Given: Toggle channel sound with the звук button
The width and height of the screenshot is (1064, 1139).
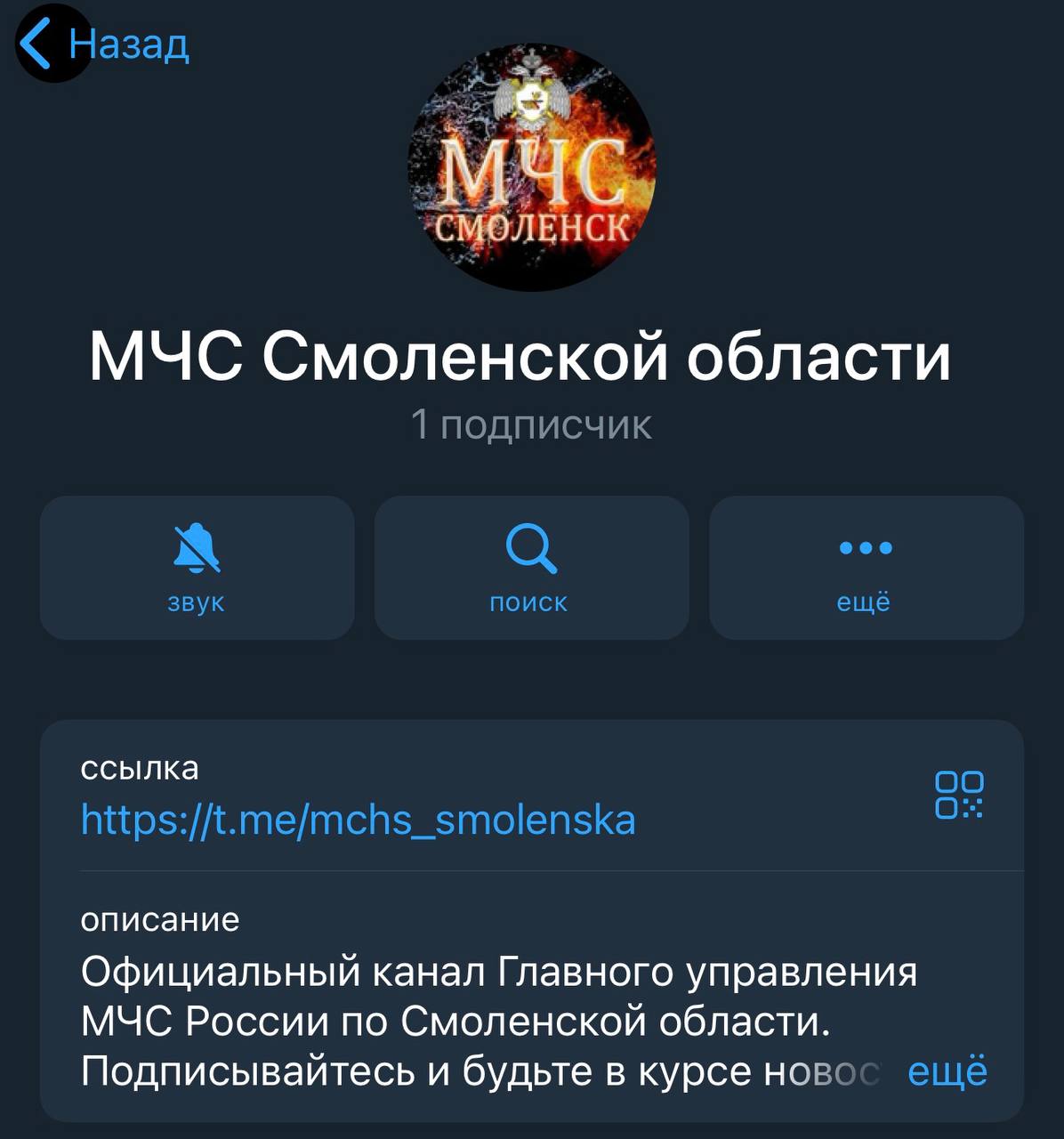Looking at the screenshot, I should pos(197,568).
